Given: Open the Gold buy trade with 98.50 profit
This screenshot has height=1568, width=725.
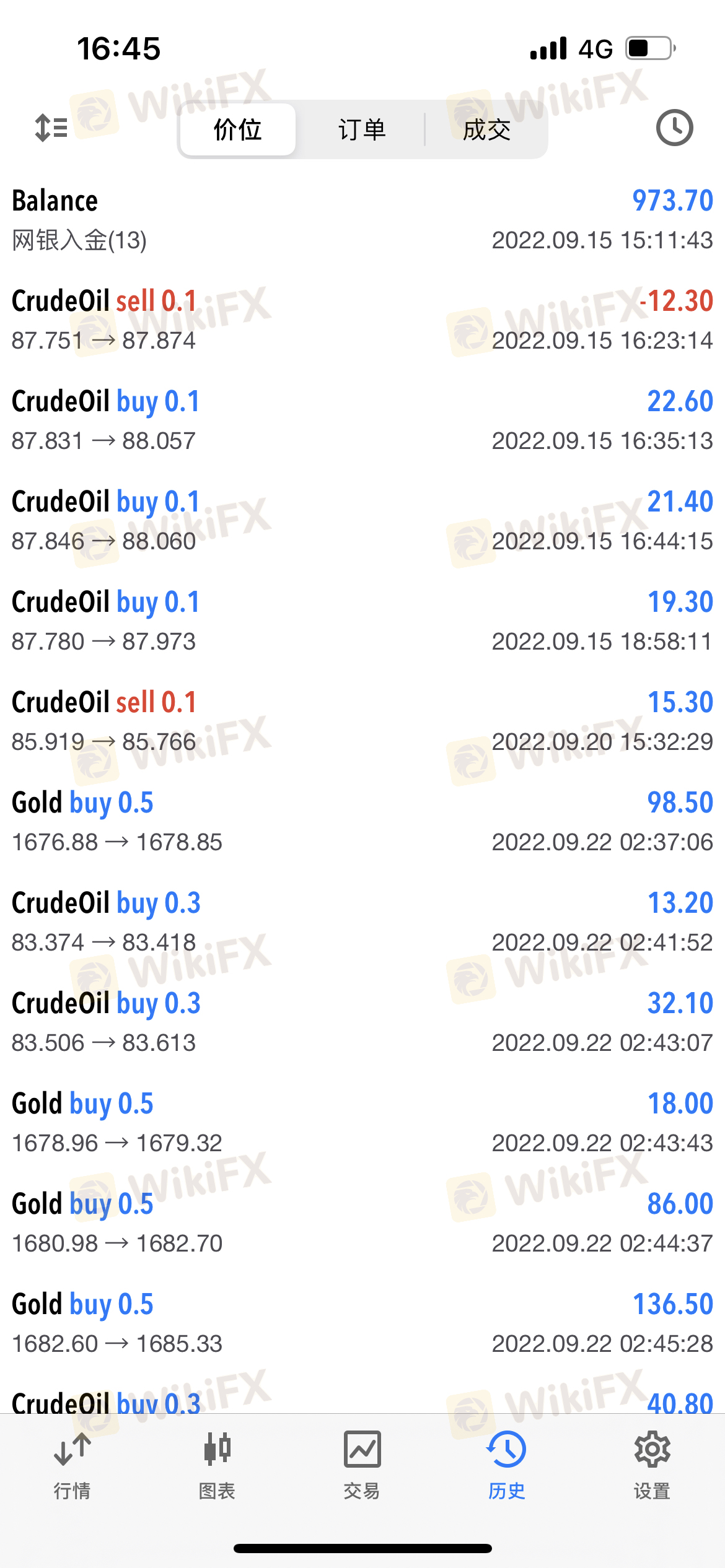Looking at the screenshot, I should [x=362, y=822].
